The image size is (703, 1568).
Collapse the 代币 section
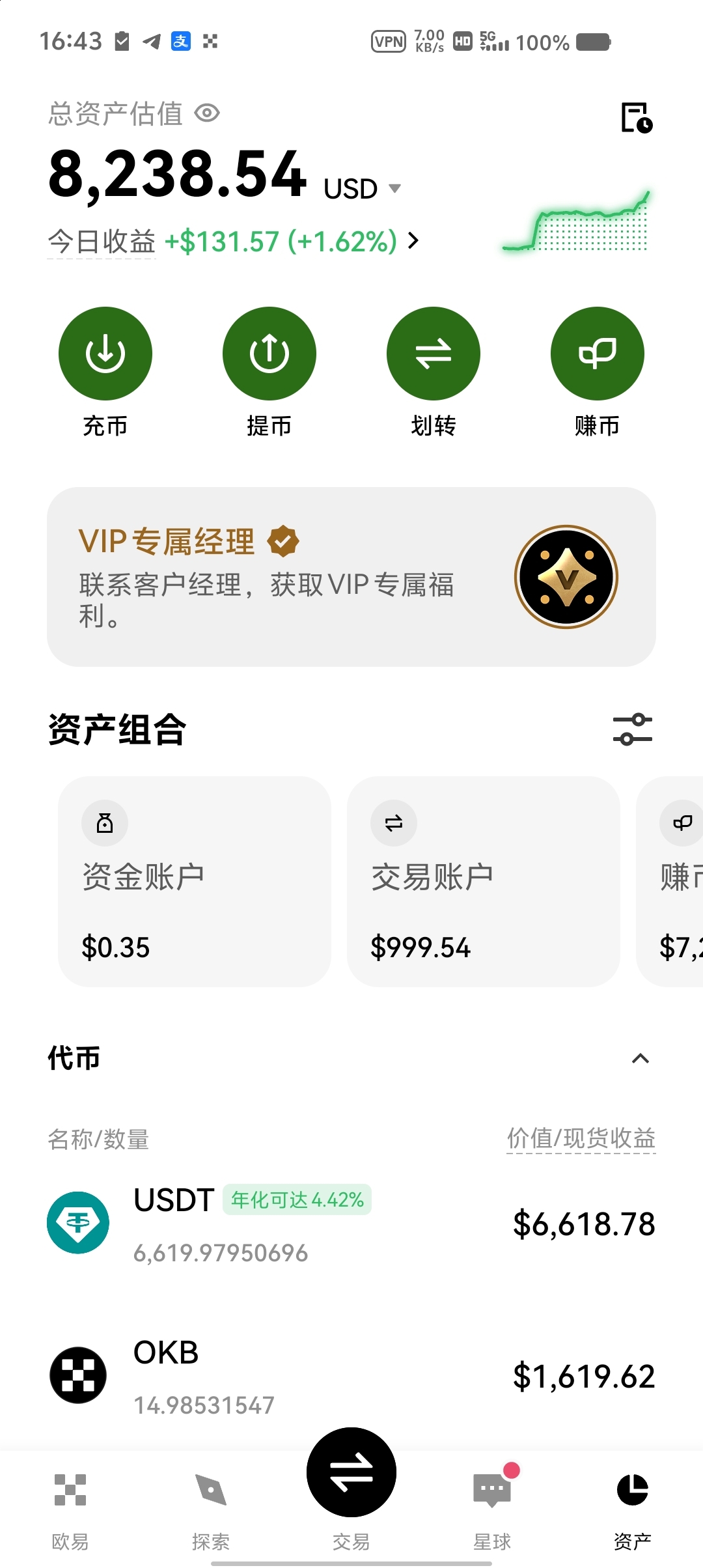641,1058
